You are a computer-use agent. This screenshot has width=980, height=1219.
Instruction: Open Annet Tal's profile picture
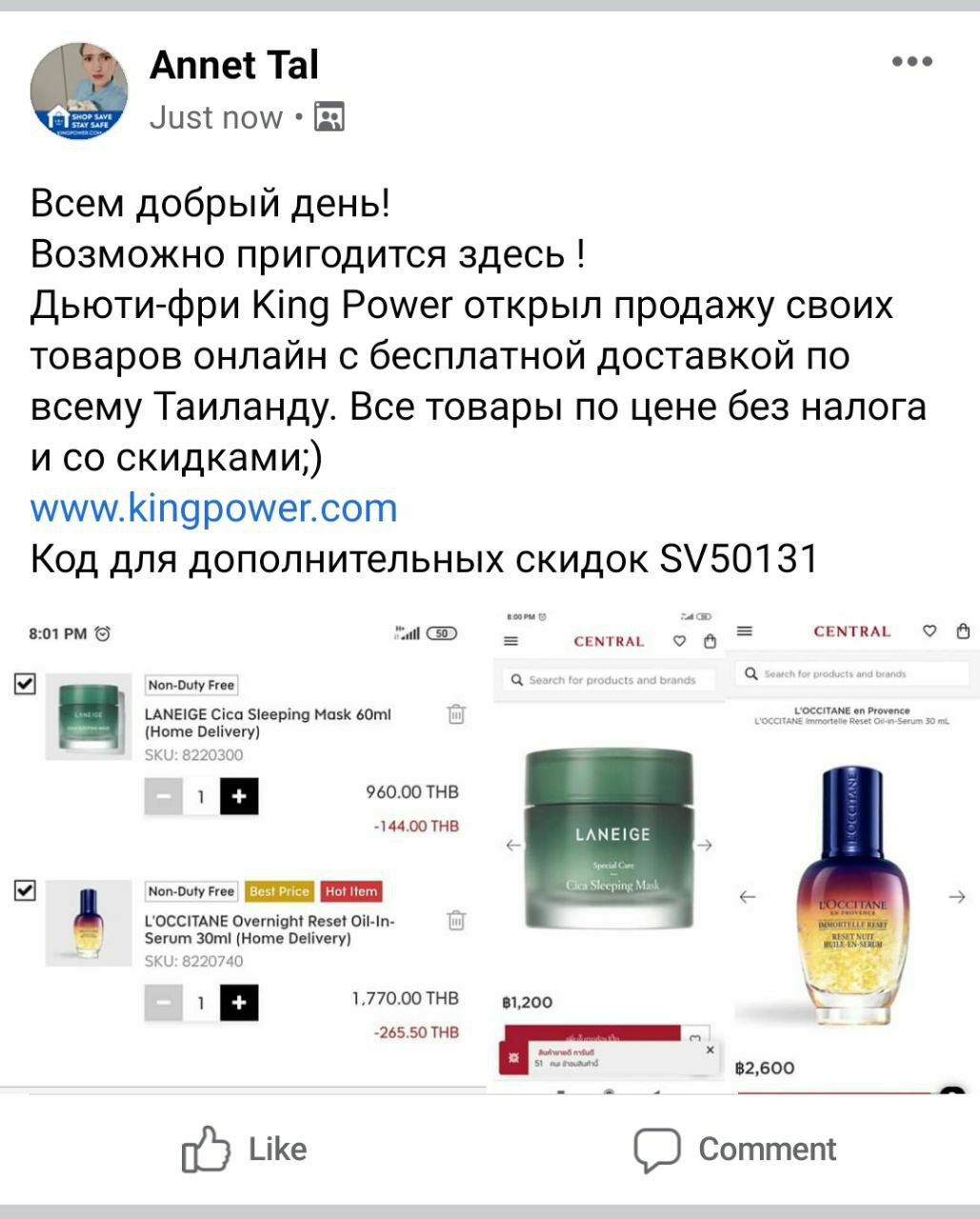click(x=79, y=91)
